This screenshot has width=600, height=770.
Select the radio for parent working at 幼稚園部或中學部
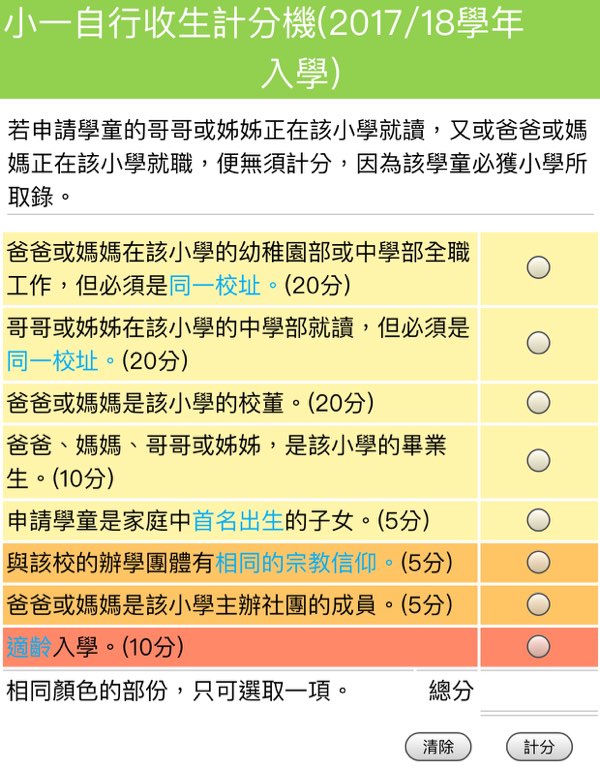tap(538, 268)
